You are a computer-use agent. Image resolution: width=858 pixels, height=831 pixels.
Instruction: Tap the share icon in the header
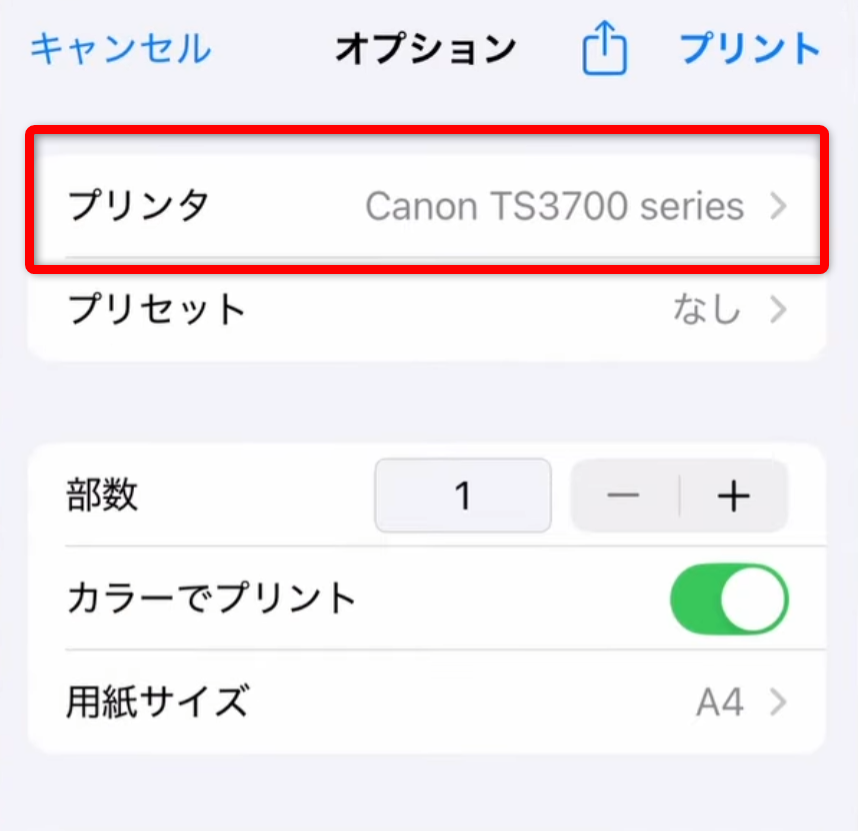click(x=604, y=50)
